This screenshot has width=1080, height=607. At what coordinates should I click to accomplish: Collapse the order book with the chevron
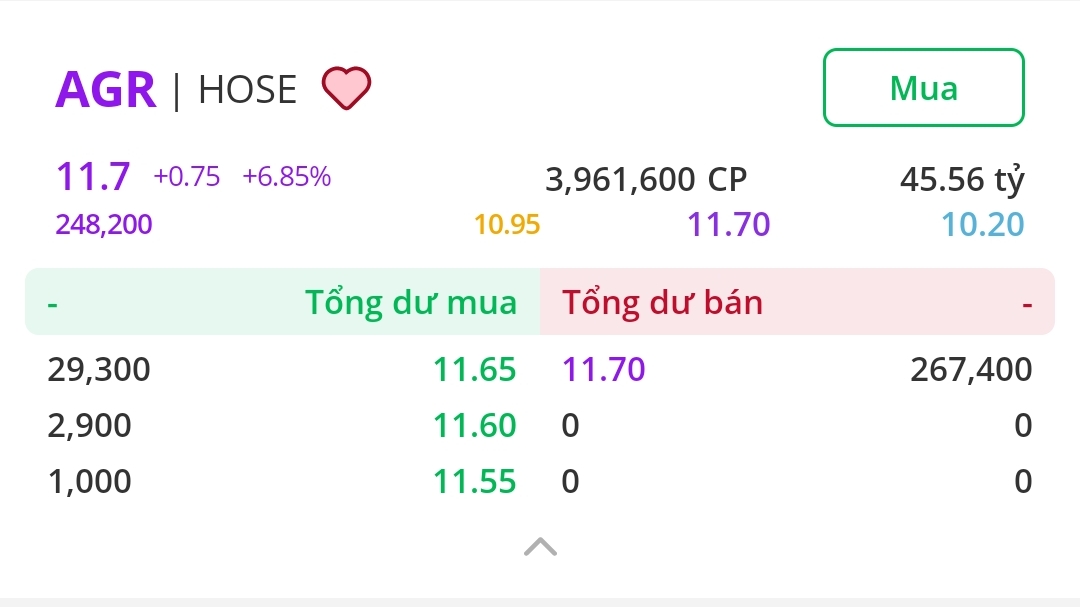(540, 546)
